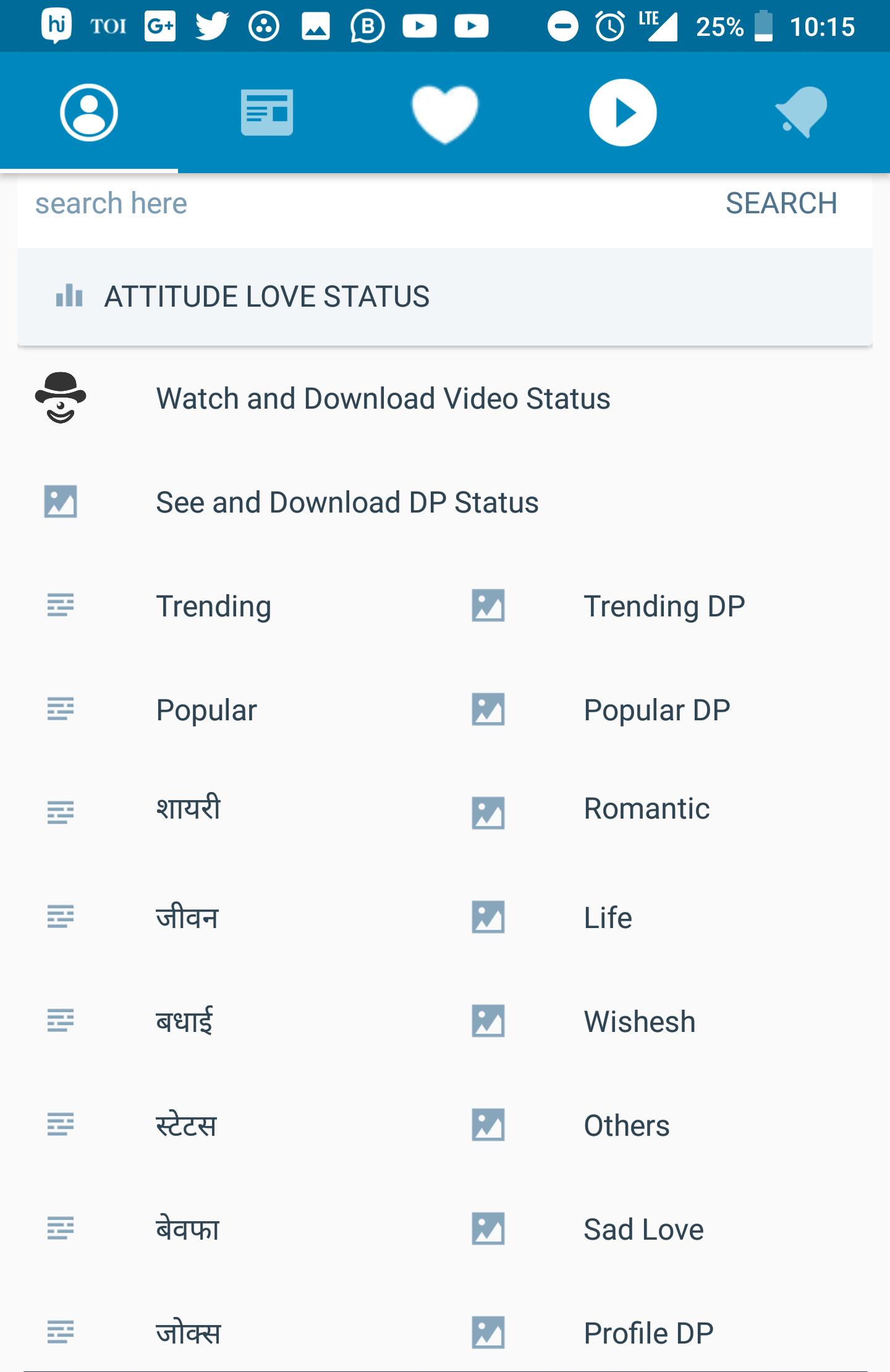Select the Trending status category

(x=213, y=607)
